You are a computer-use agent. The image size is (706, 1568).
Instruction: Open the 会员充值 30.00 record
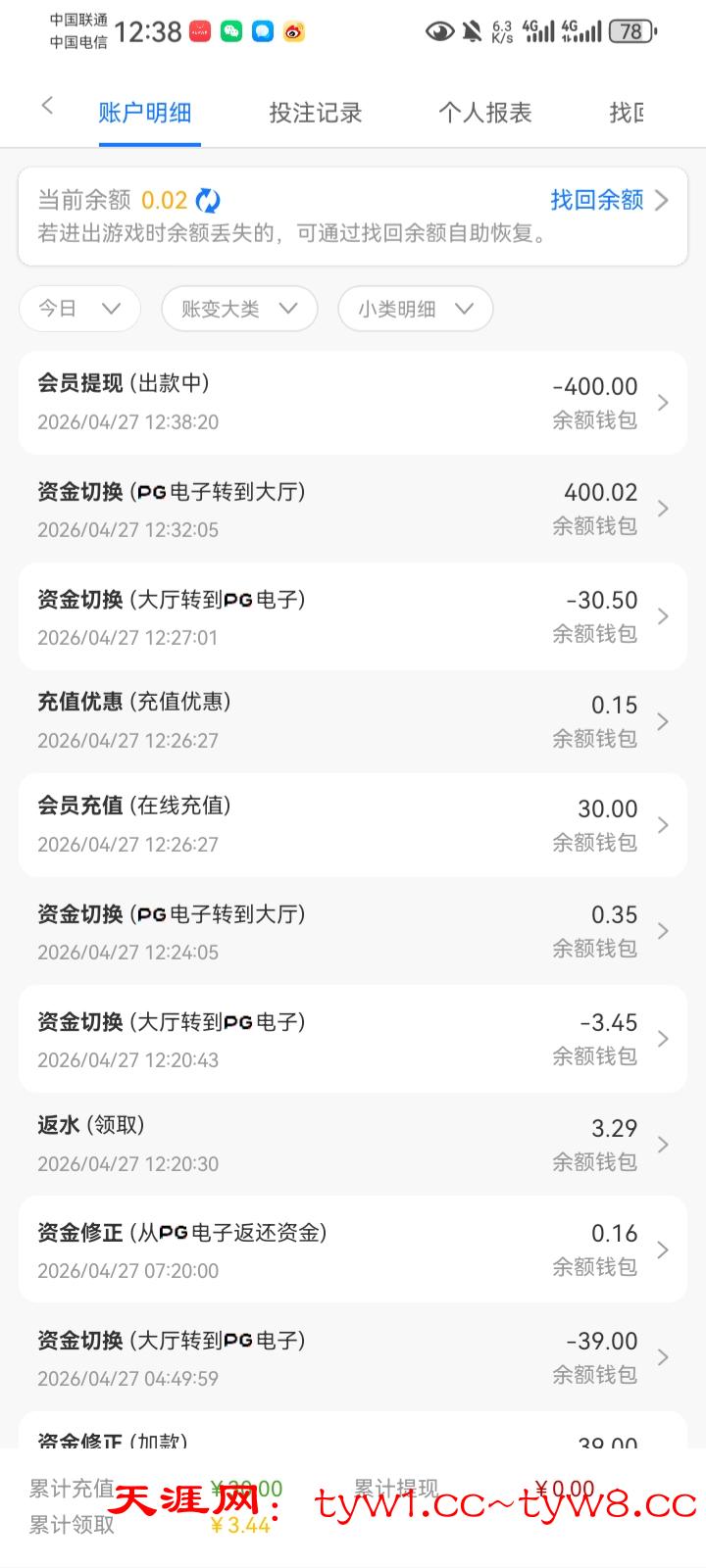(353, 824)
